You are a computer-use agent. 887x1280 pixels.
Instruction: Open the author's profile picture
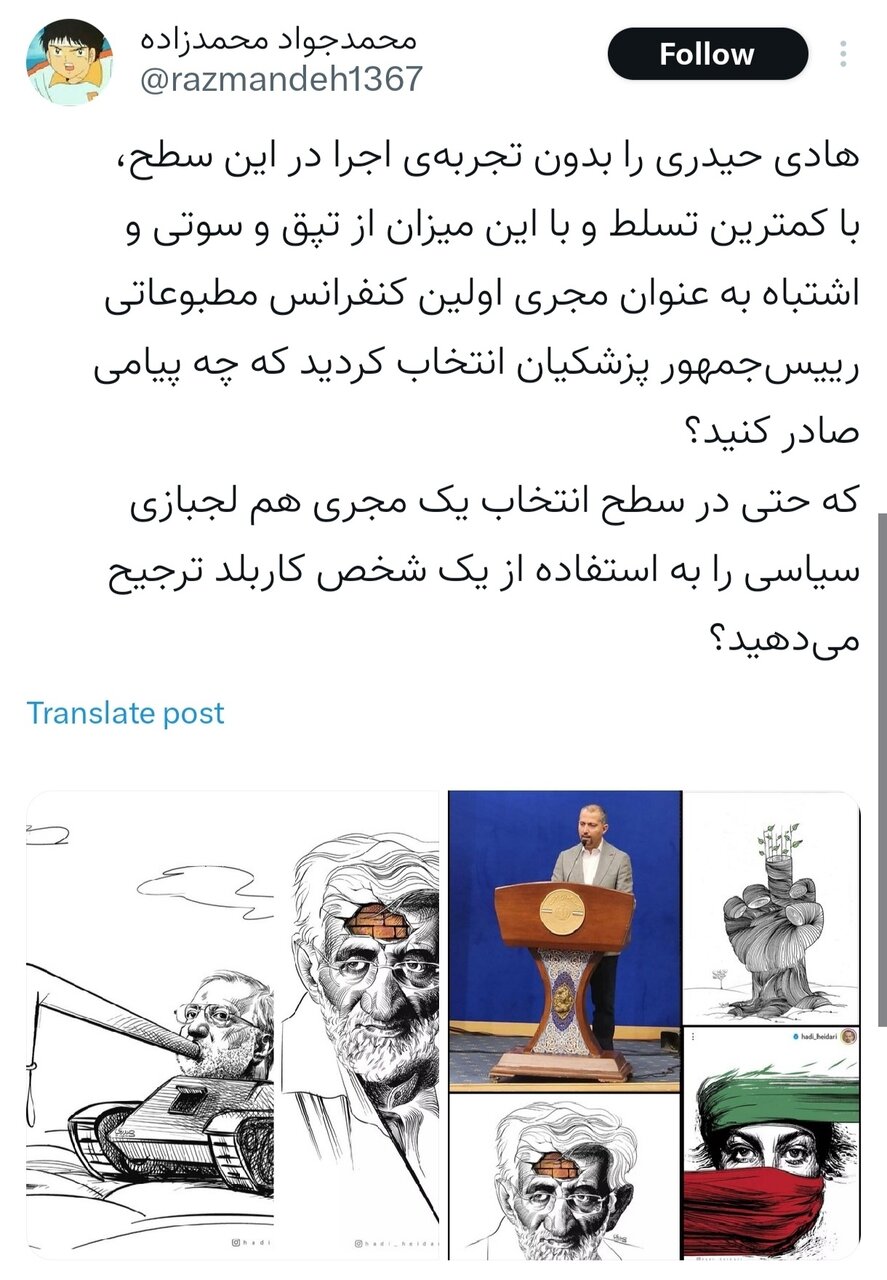click(x=69, y=62)
